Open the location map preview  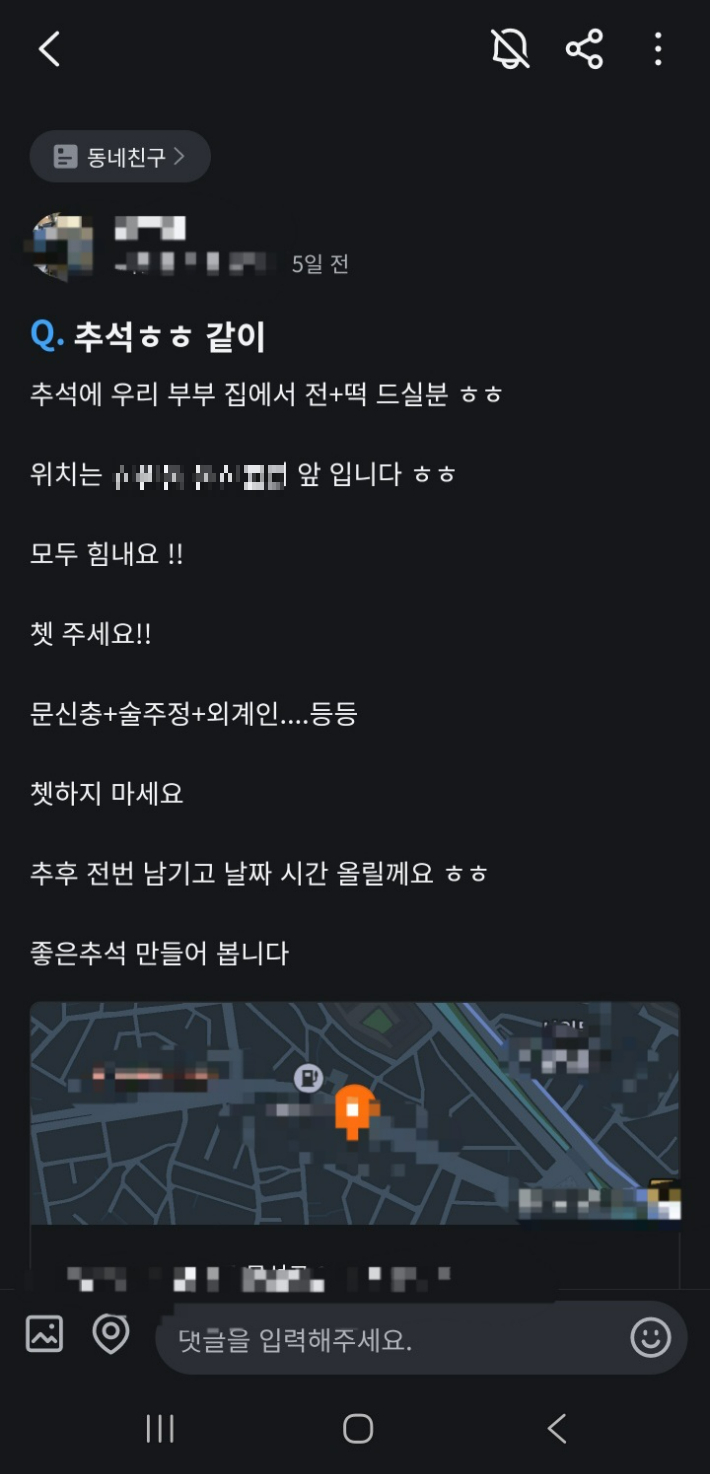pyautogui.click(x=354, y=1112)
